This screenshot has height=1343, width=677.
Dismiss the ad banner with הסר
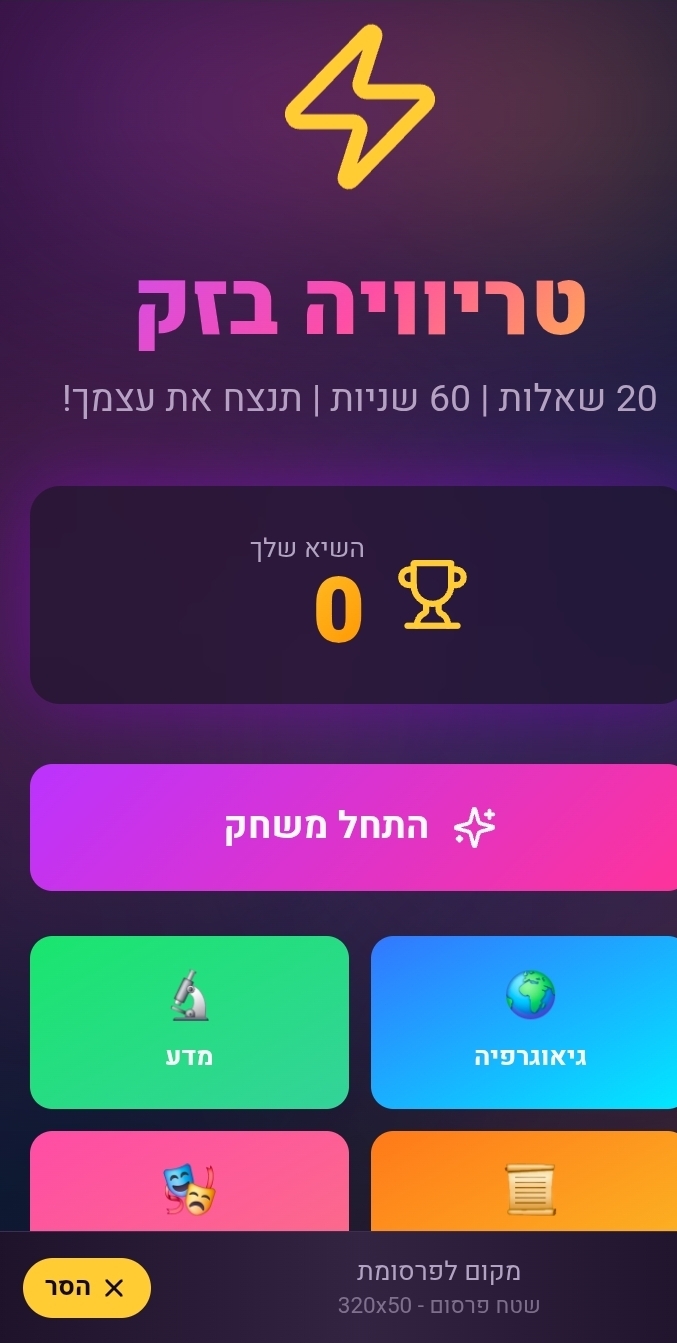pyautogui.click(x=87, y=1288)
